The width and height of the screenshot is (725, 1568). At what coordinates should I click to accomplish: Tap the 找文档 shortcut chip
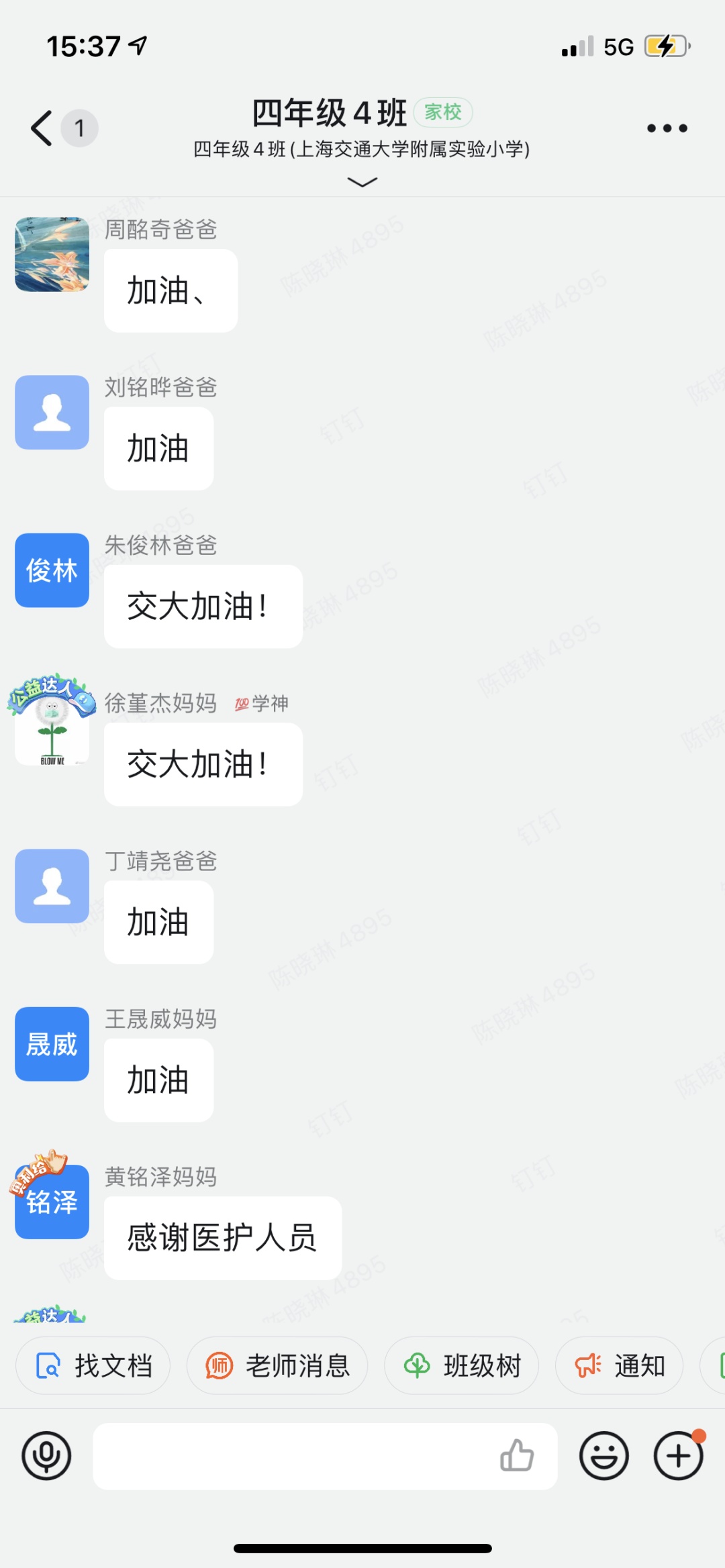pyautogui.click(x=93, y=1365)
